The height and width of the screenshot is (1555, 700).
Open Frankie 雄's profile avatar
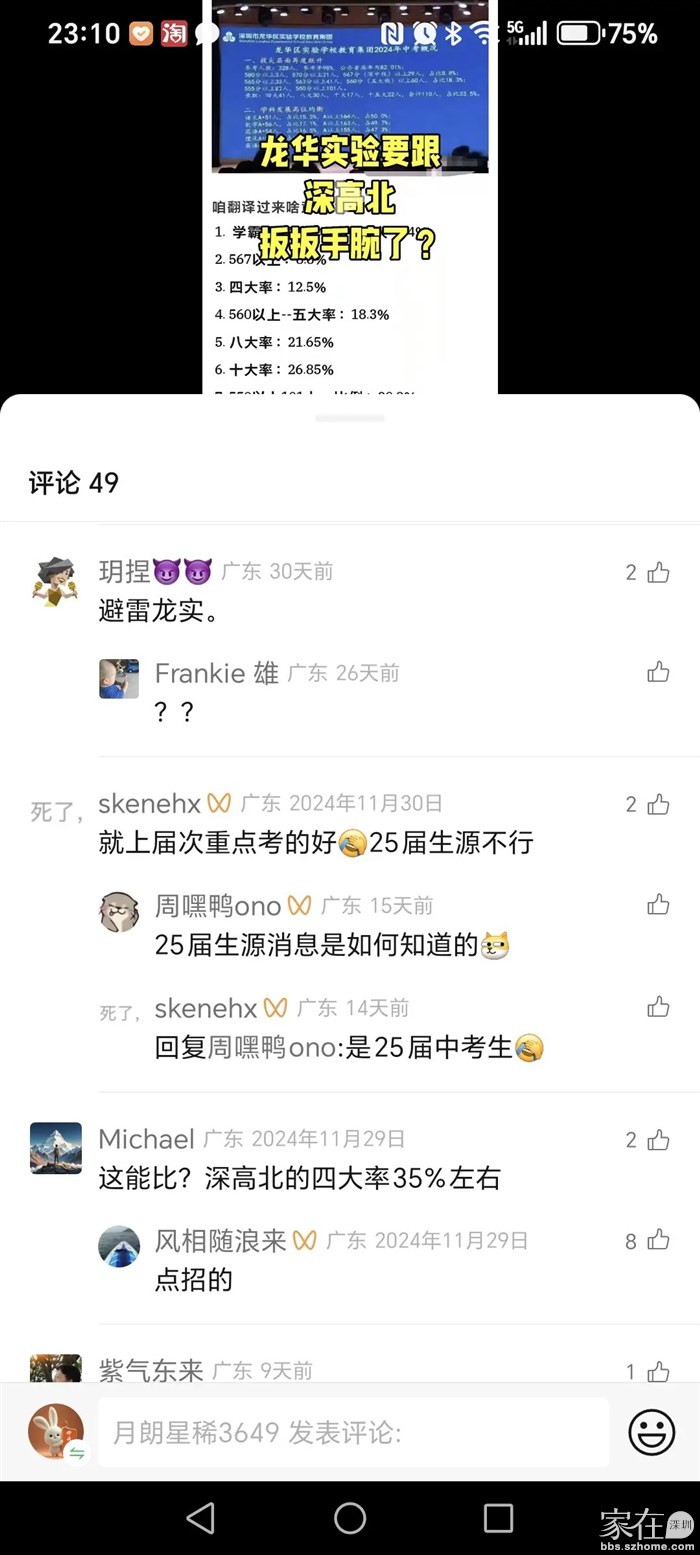(119, 678)
